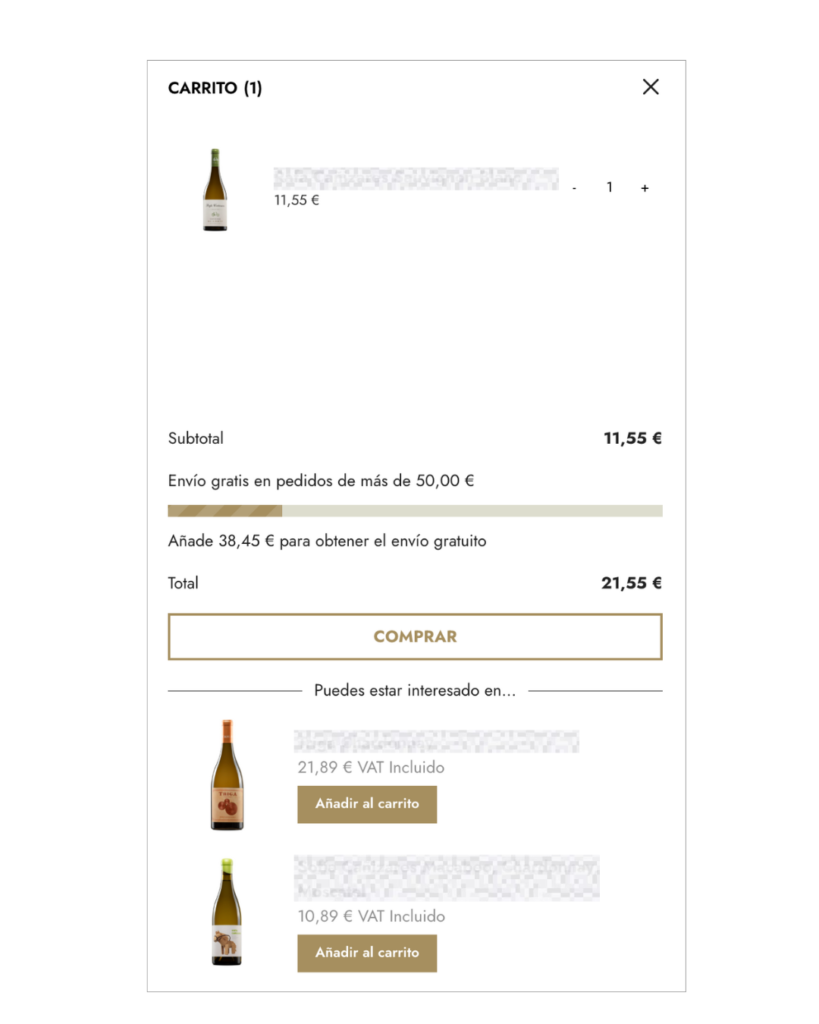This screenshot has height=1024, width=819.
Task: View the suggested 10,89 € wine bottle
Action: click(227, 912)
